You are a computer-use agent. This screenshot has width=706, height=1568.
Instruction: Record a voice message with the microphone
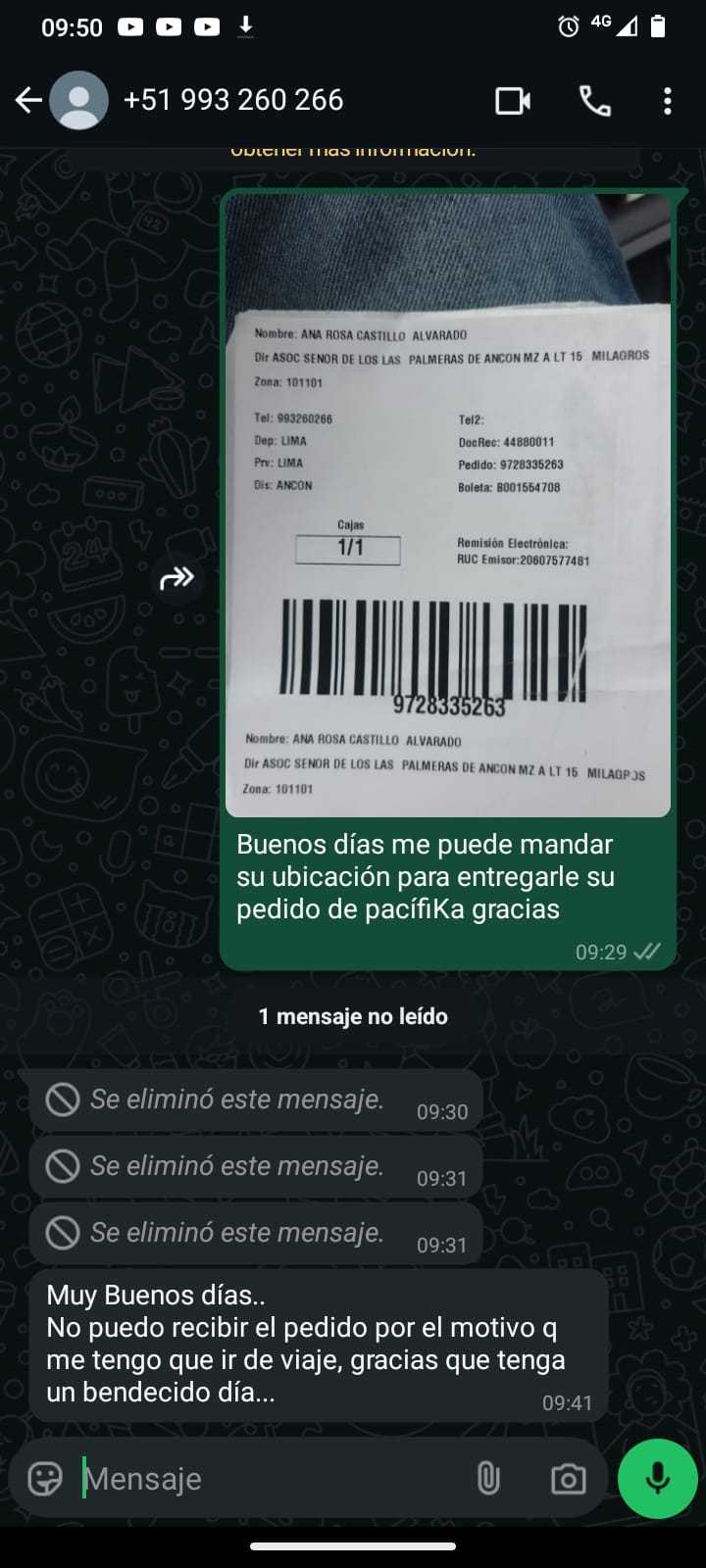pos(657,1478)
